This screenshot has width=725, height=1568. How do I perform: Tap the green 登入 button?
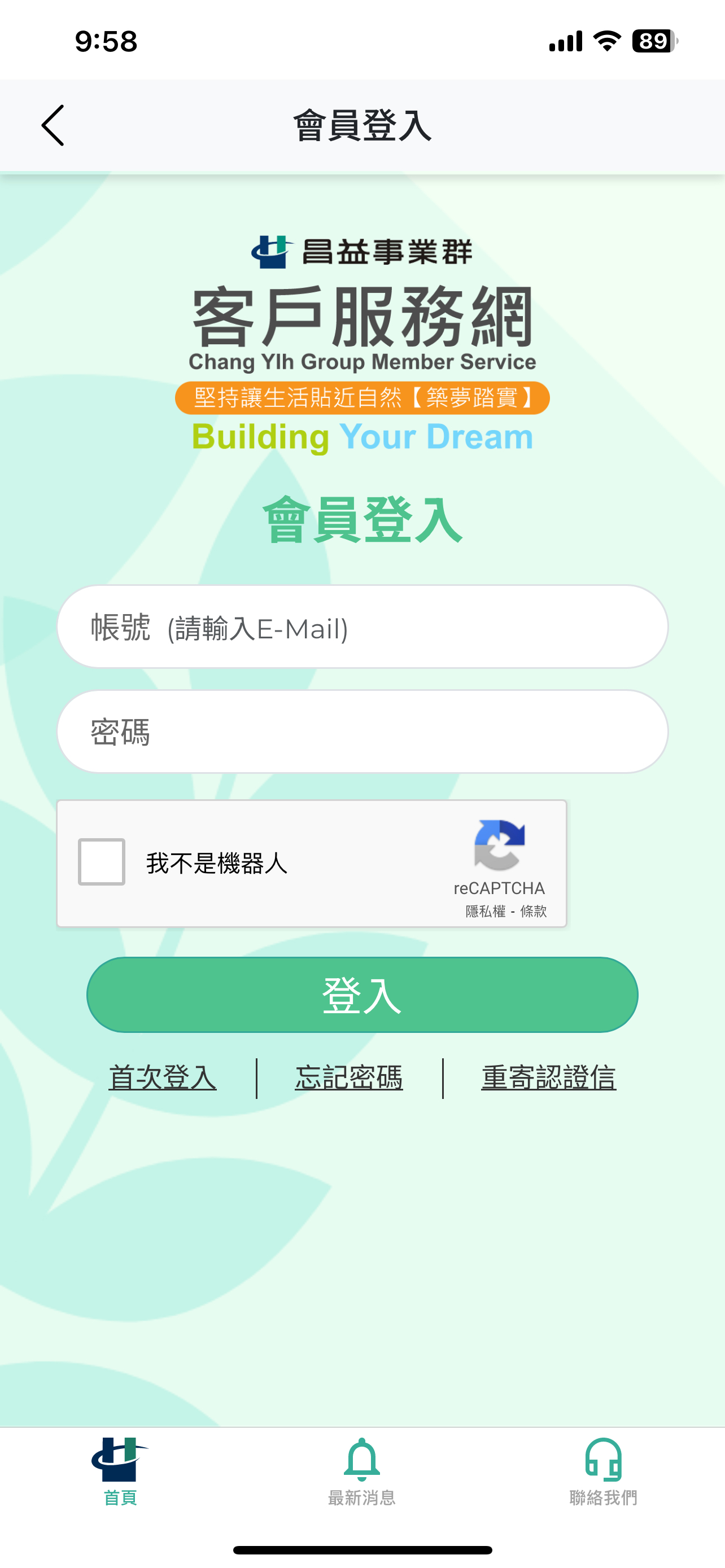coord(362,995)
